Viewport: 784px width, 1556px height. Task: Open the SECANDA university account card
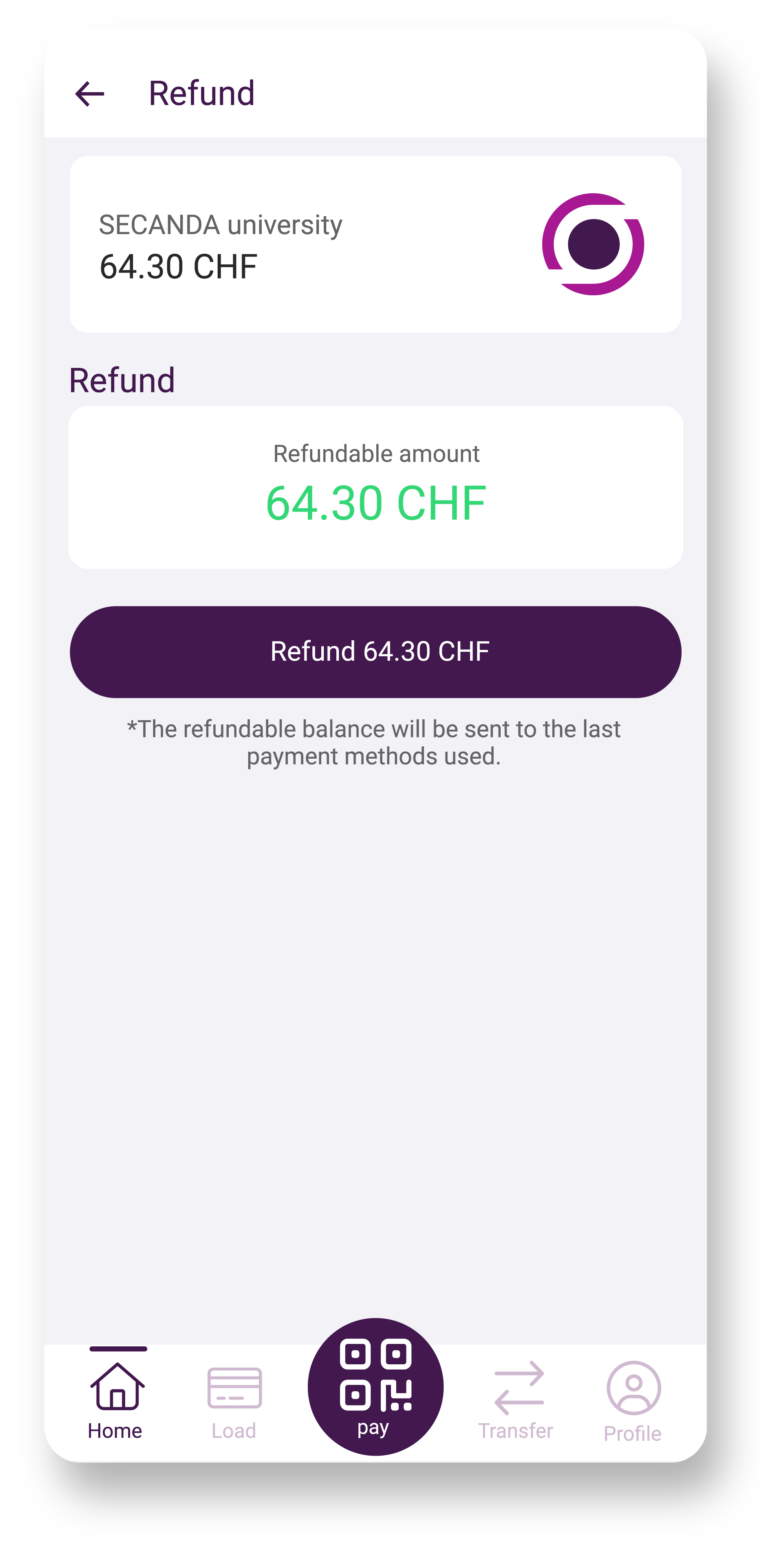375,244
